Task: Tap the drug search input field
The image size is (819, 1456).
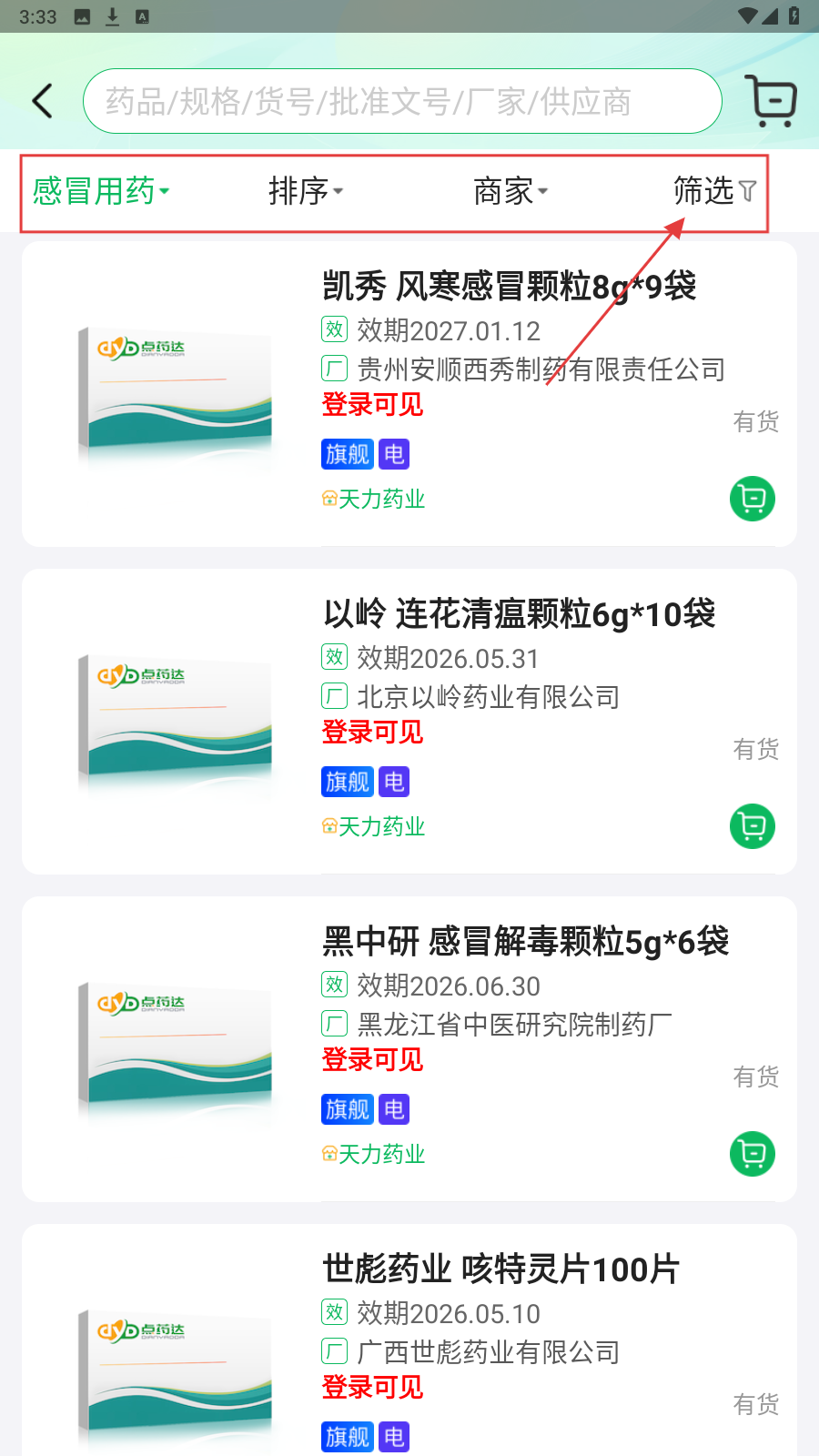Action: pyautogui.click(x=400, y=102)
